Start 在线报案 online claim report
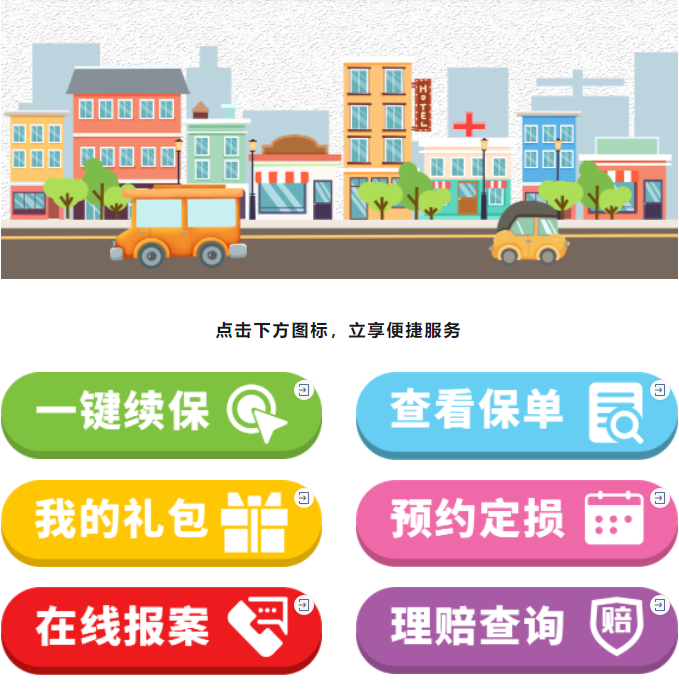Image resolution: width=679 pixels, height=698 pixels. [160, 627]
